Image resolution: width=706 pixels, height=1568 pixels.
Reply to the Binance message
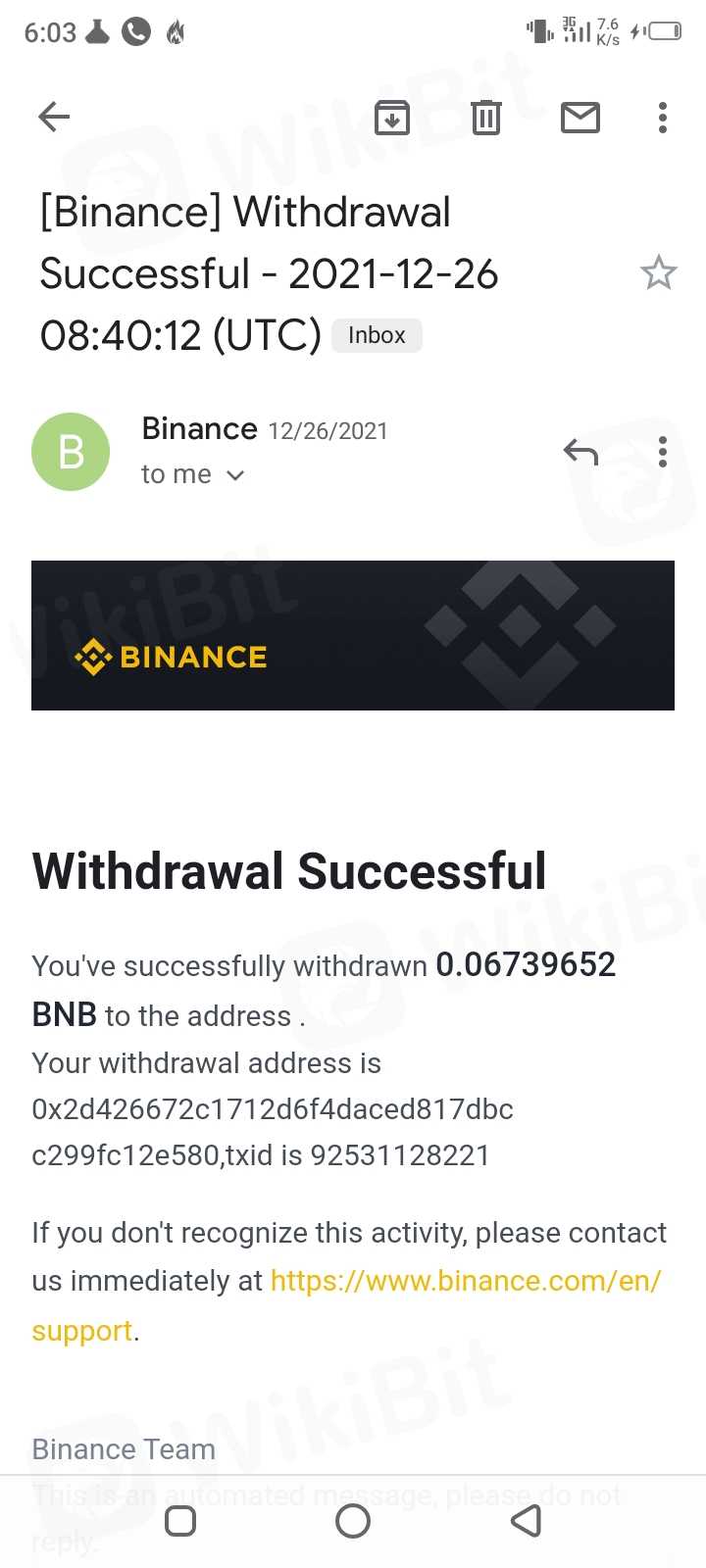coord(580,452)
